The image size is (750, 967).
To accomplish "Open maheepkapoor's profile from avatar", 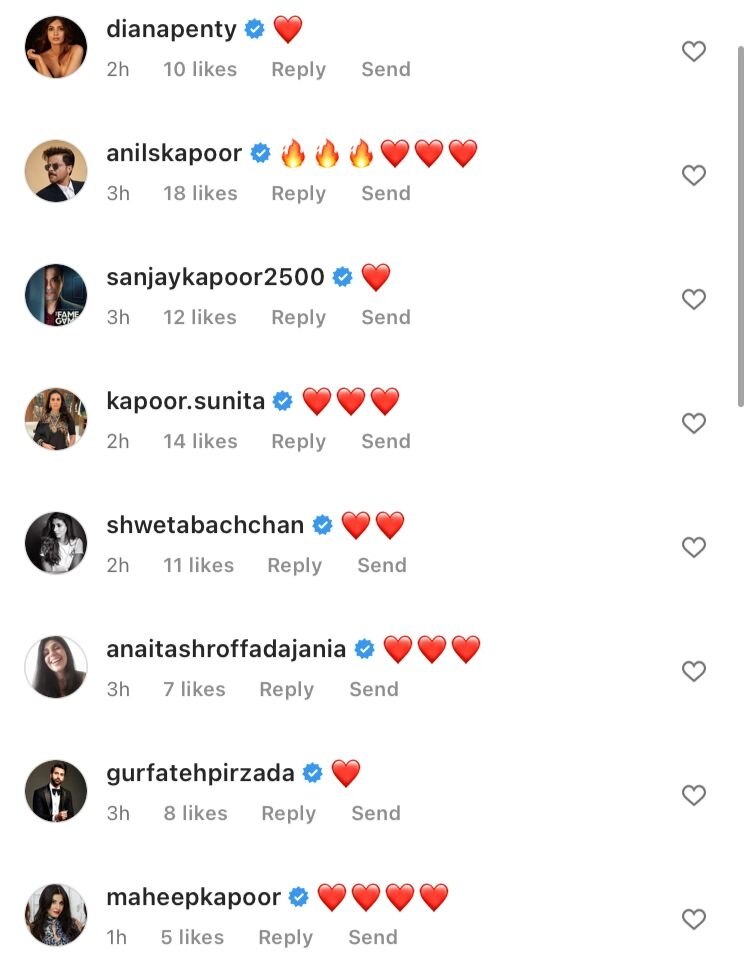I will coord(56,915).
